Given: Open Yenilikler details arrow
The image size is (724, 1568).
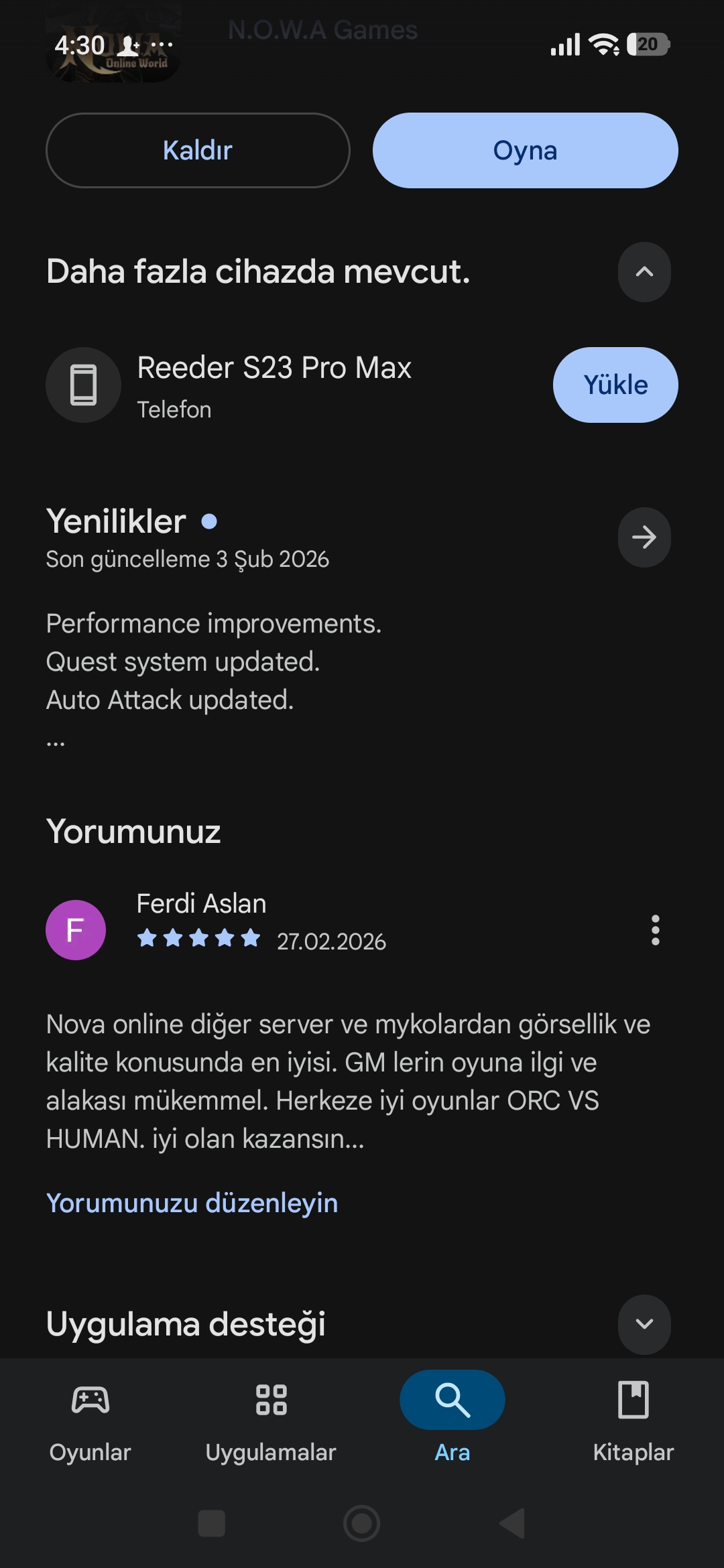Looking at the screenshot, I should coord(644,537).
